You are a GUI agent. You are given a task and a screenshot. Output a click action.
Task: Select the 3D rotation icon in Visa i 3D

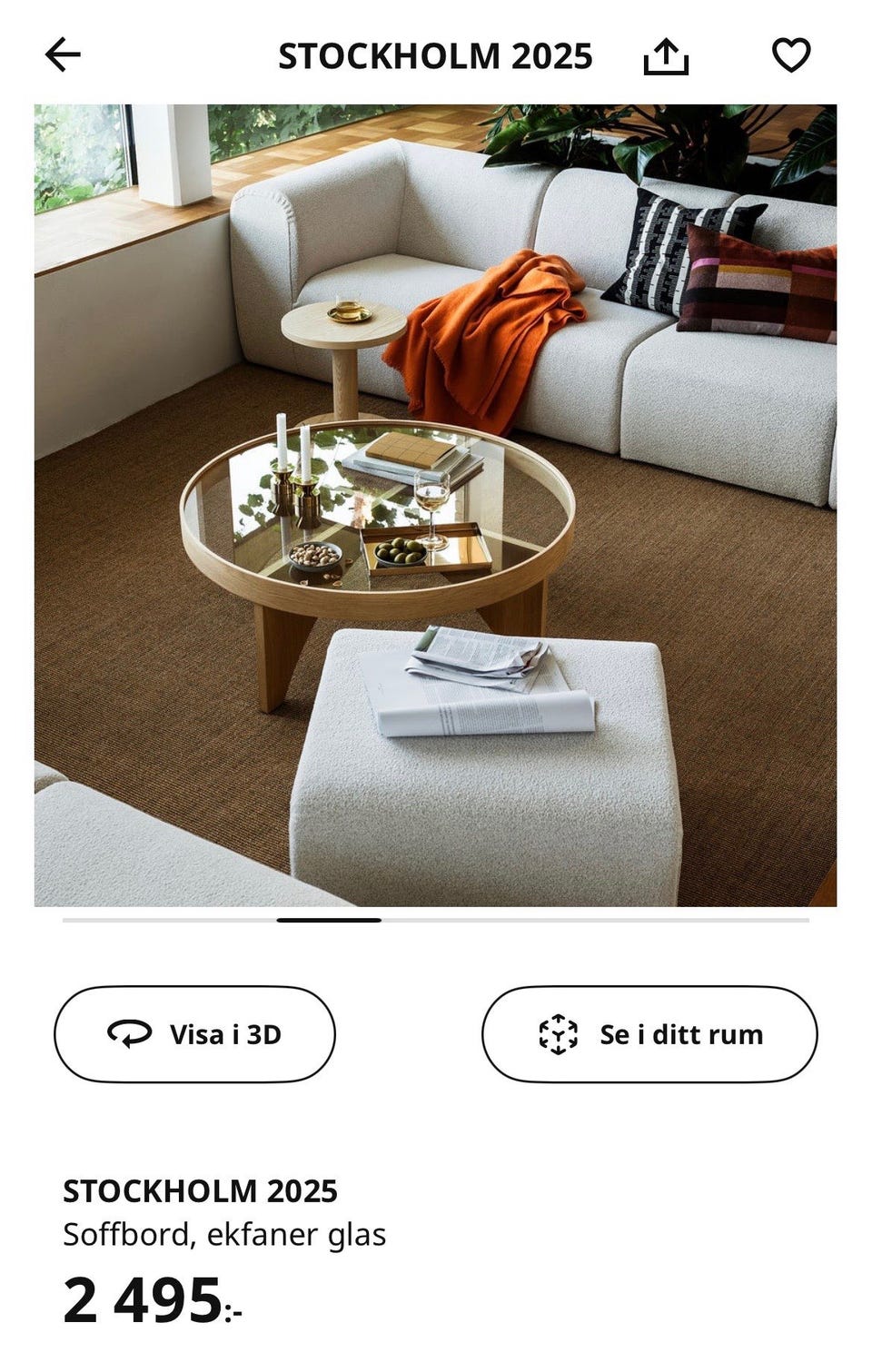(x=131, y=1033)
